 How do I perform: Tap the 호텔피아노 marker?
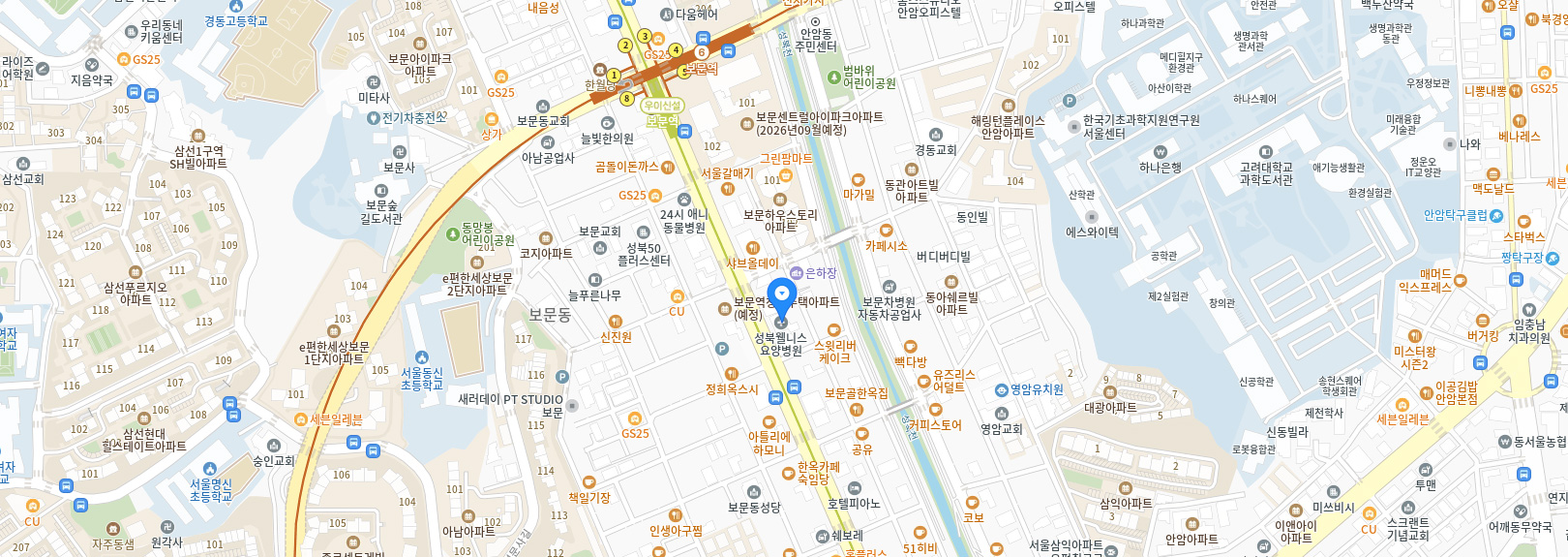(854, 489)
